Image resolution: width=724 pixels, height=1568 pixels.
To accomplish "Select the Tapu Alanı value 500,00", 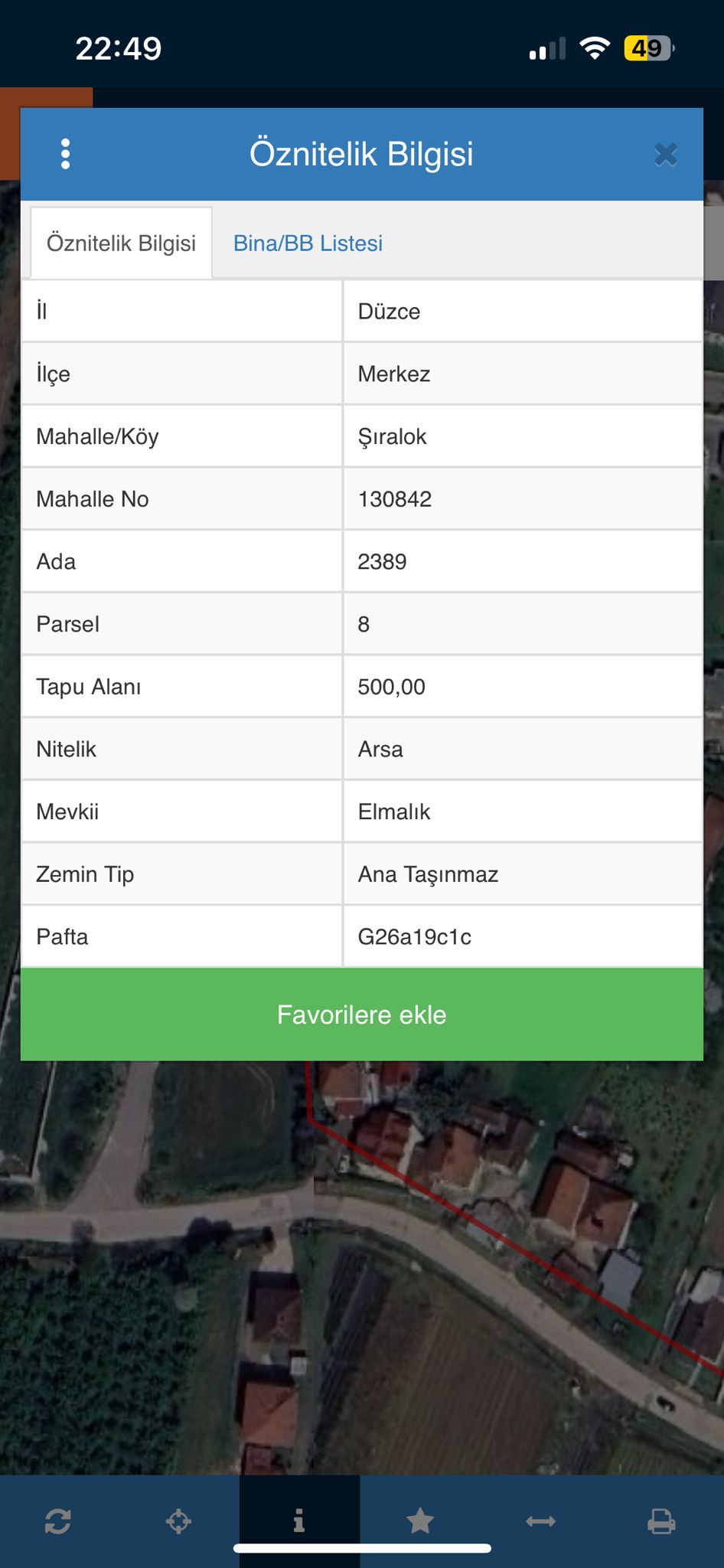I will click(393, 687).
